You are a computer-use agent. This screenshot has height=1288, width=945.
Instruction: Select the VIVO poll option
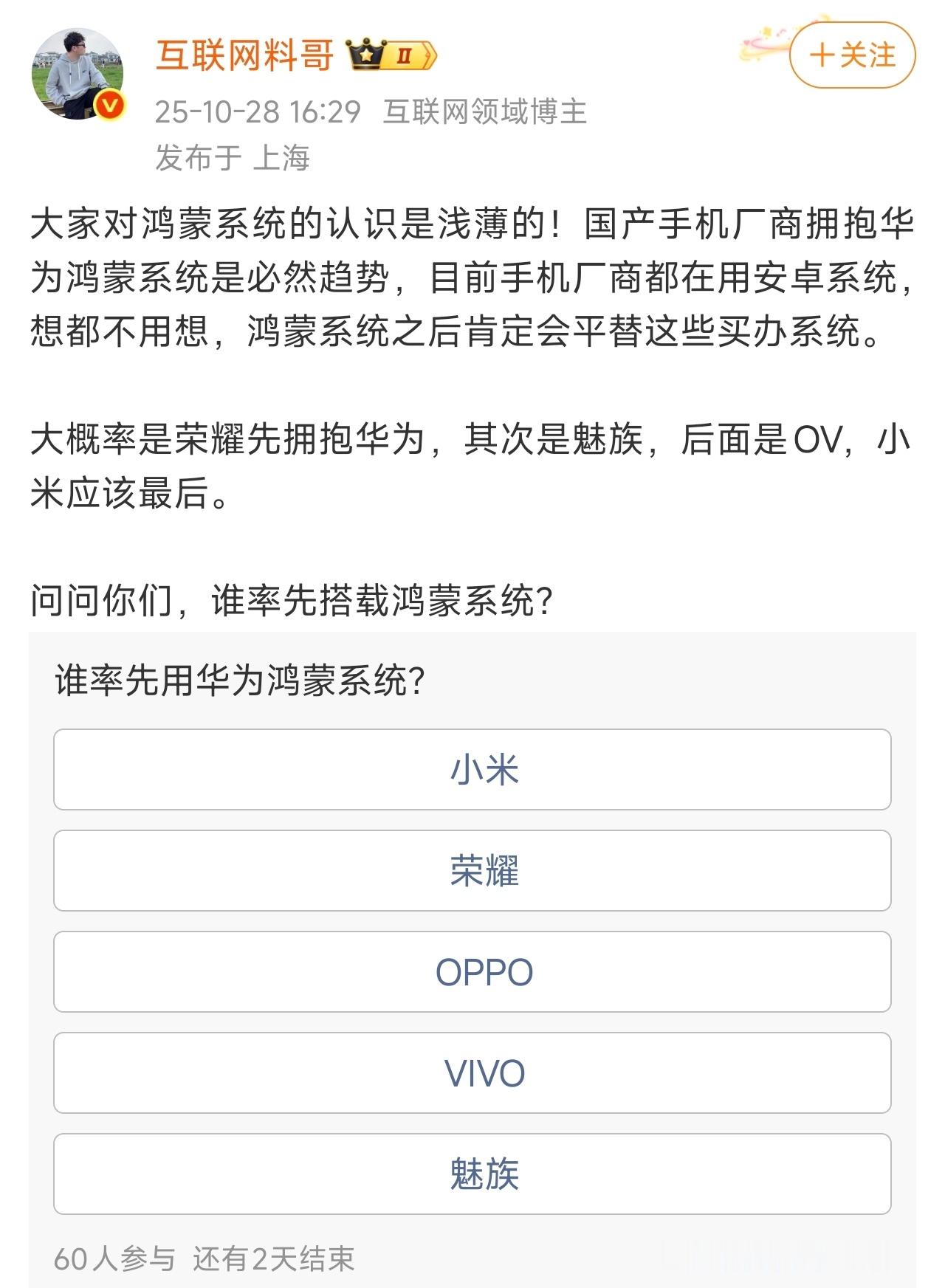(472, 1074)
